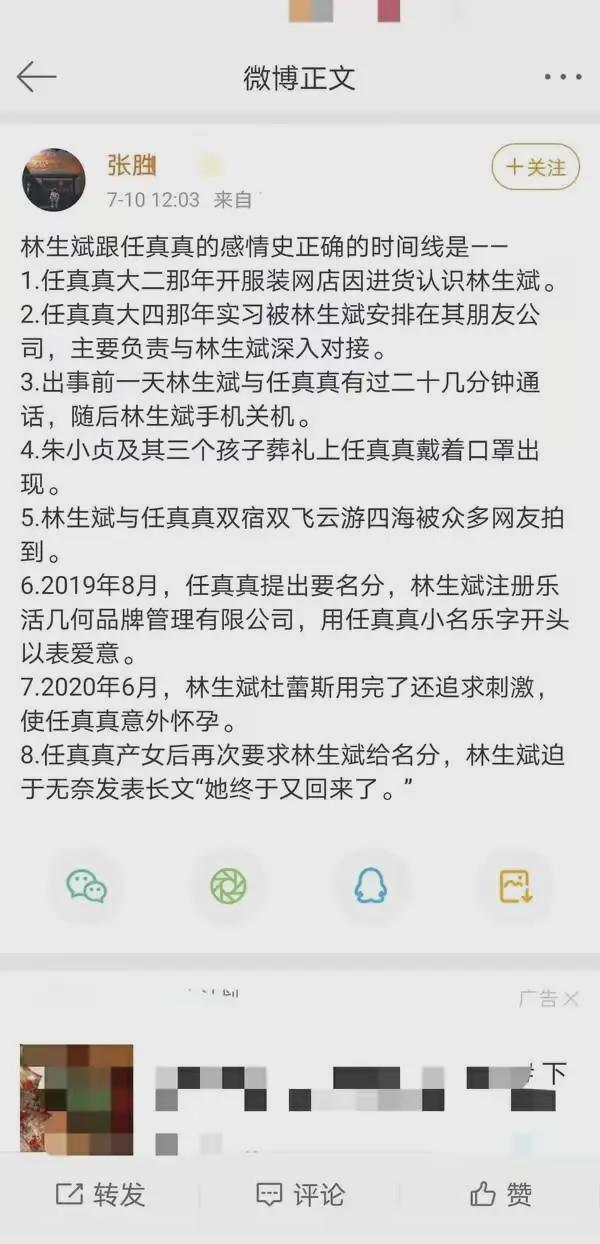The width and height of the screenshot is (600, 1244).
Task: Open the author's profile name
Action: point(131,165)
